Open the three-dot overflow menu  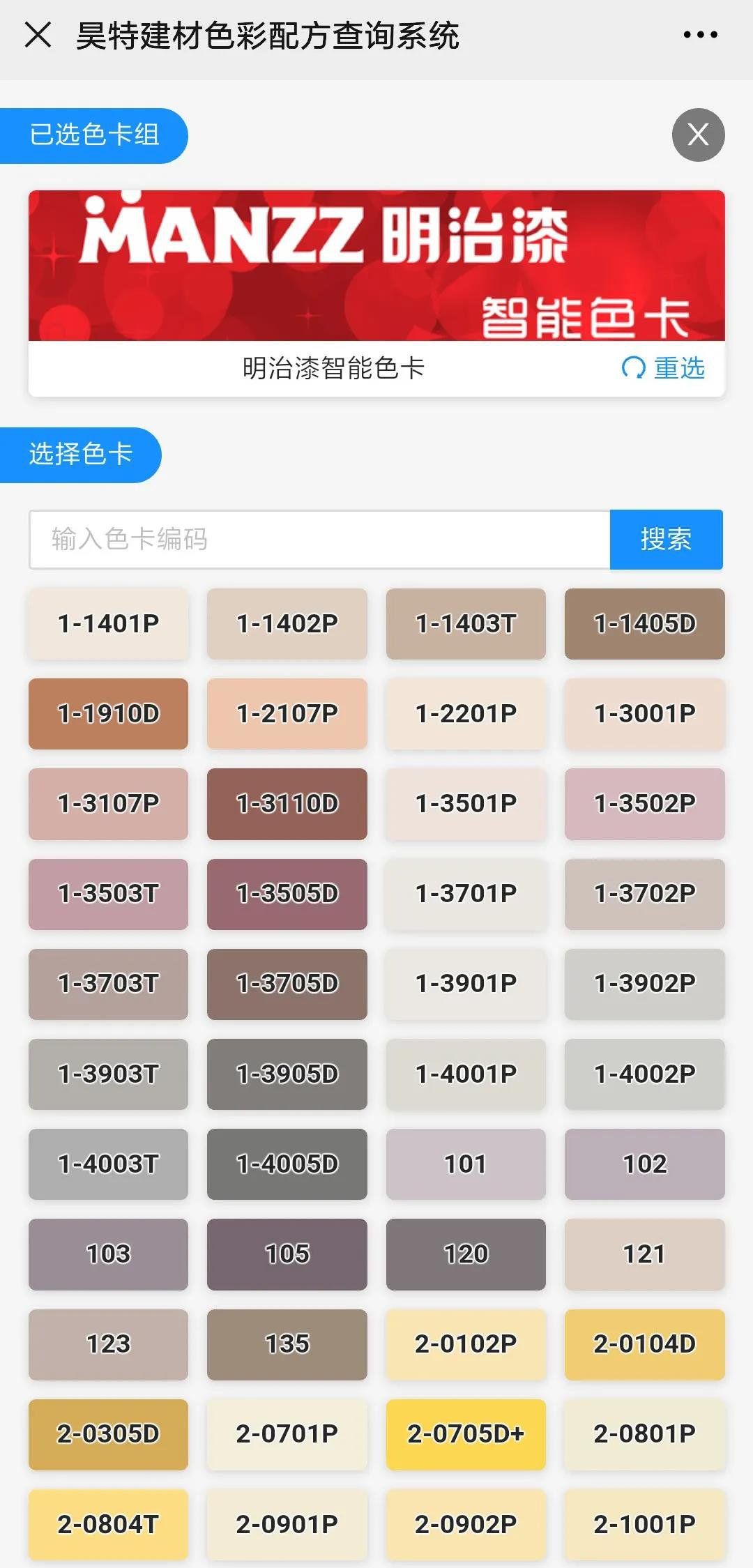(700, 35)
